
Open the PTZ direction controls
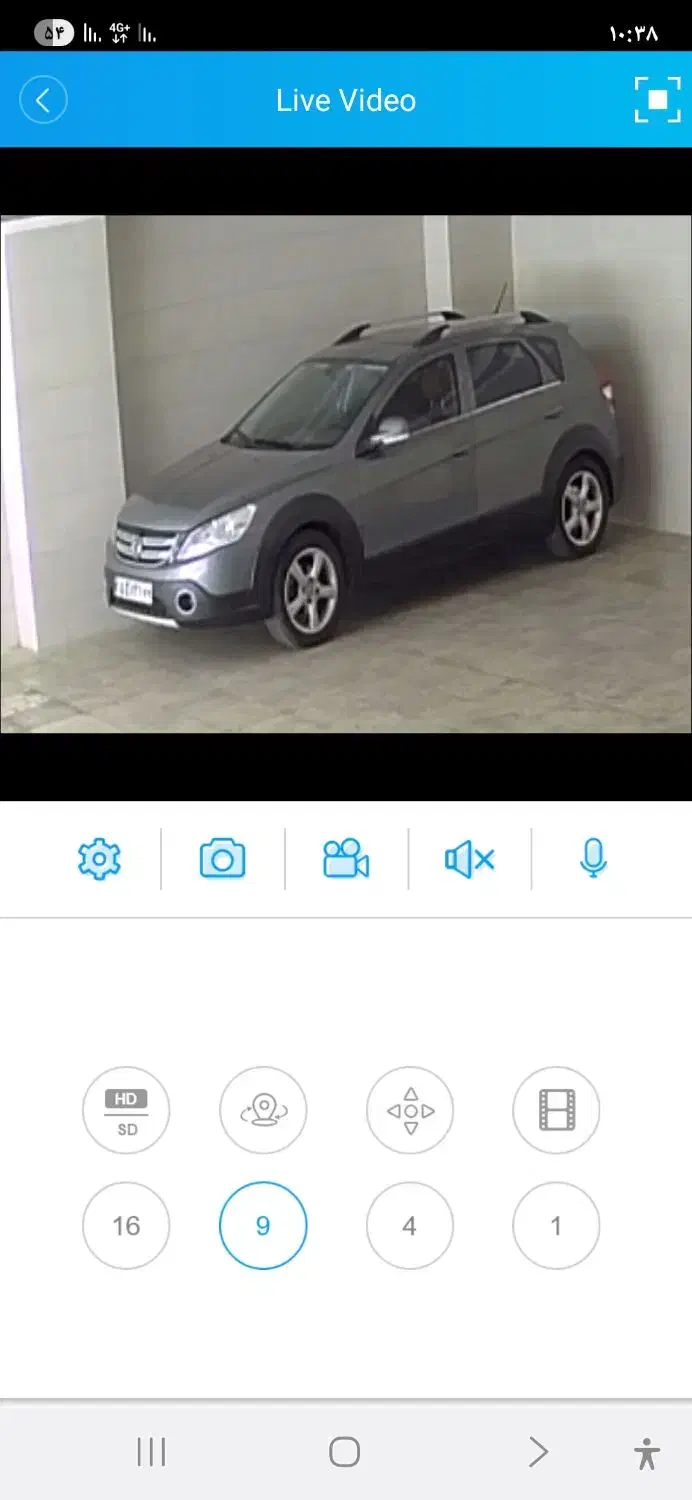click(x=410, y=1110)
